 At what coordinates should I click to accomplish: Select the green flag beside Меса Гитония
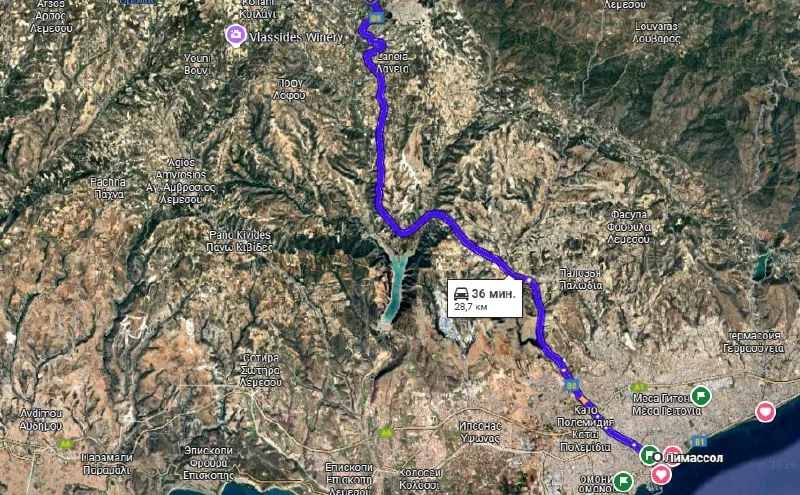(700, 394)
